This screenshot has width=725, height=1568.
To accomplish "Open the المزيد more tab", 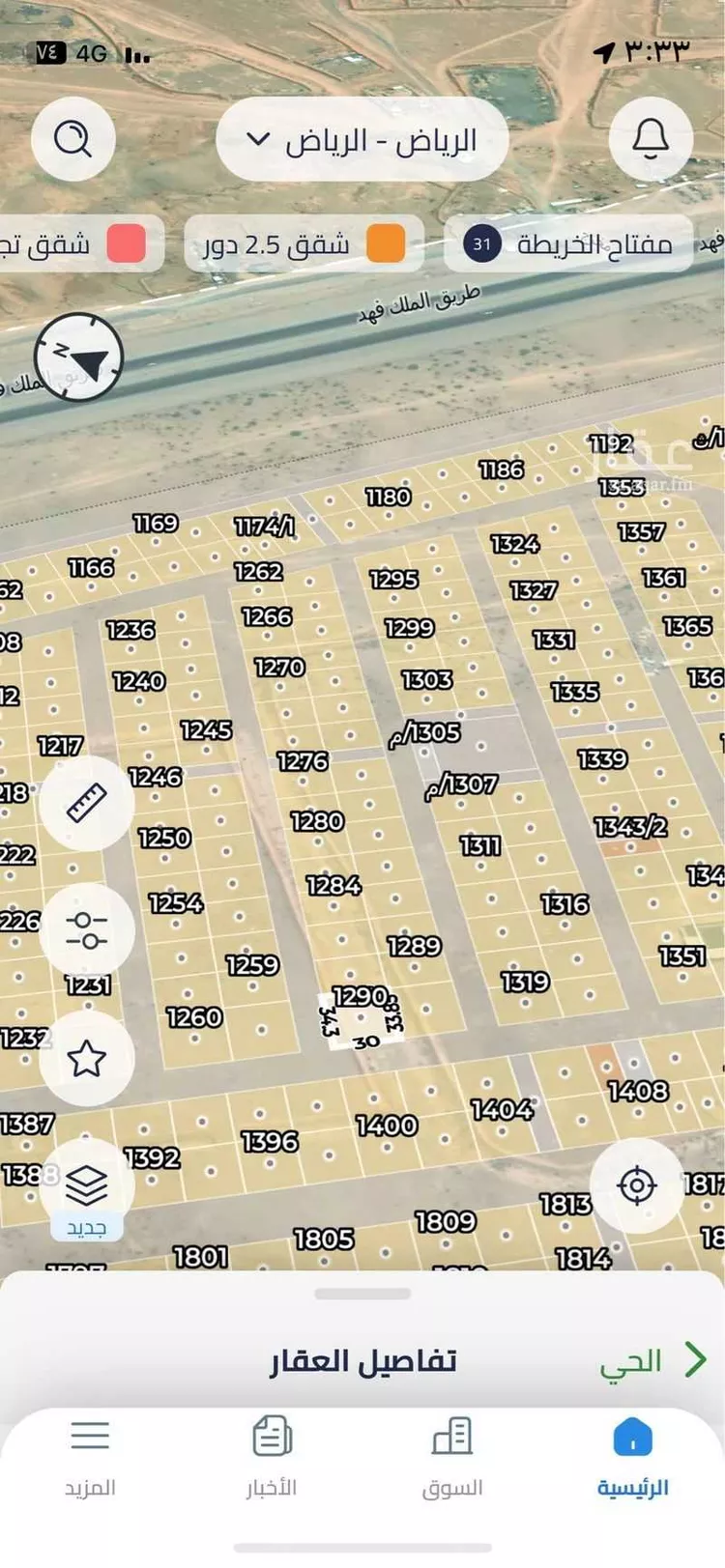I will tap(90, 1459).
